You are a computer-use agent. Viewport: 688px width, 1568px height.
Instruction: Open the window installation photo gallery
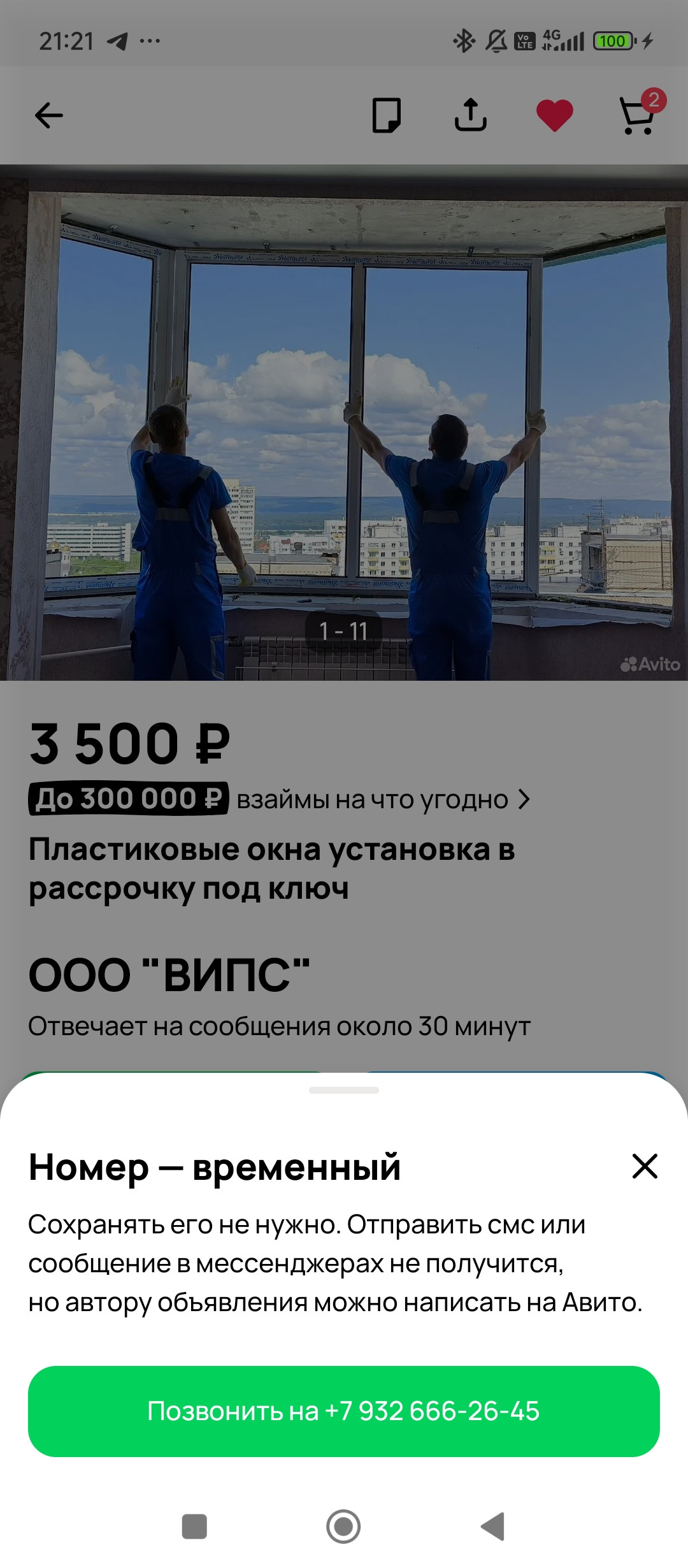[344, 422]
